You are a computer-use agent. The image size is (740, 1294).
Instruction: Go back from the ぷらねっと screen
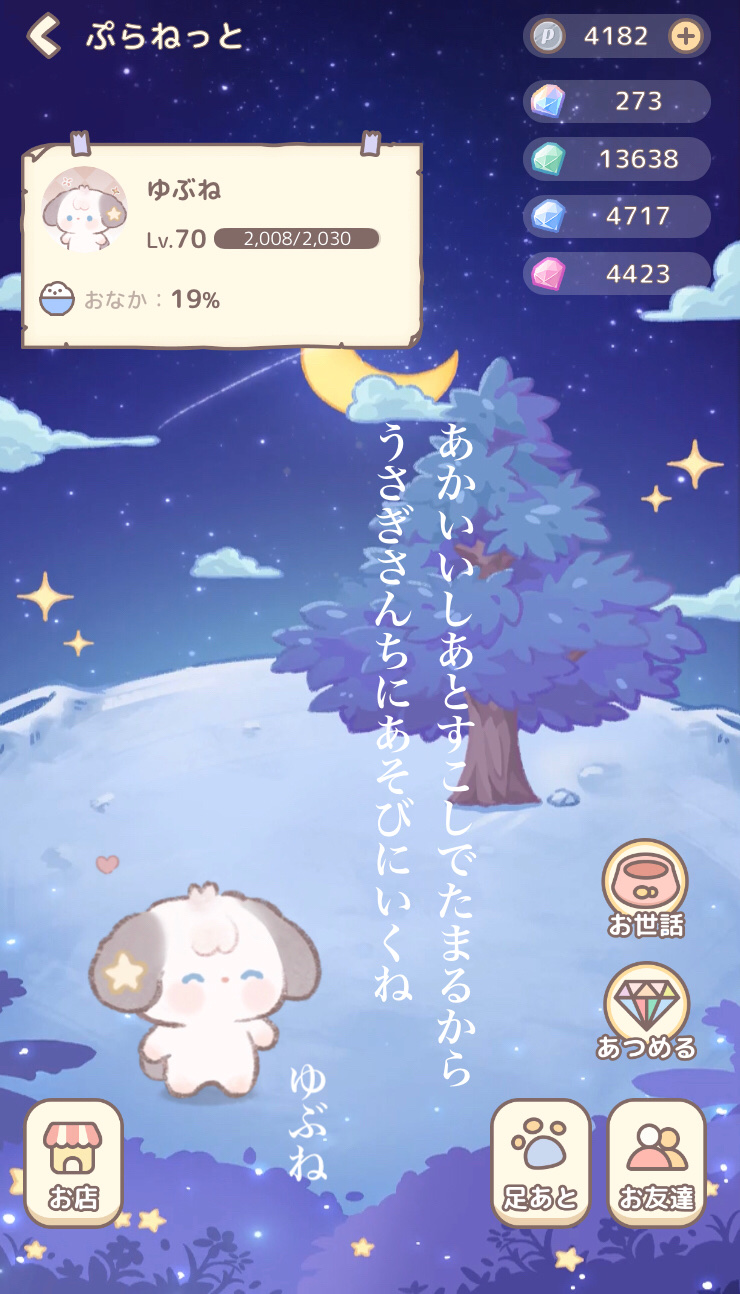(x=44, y=37)
